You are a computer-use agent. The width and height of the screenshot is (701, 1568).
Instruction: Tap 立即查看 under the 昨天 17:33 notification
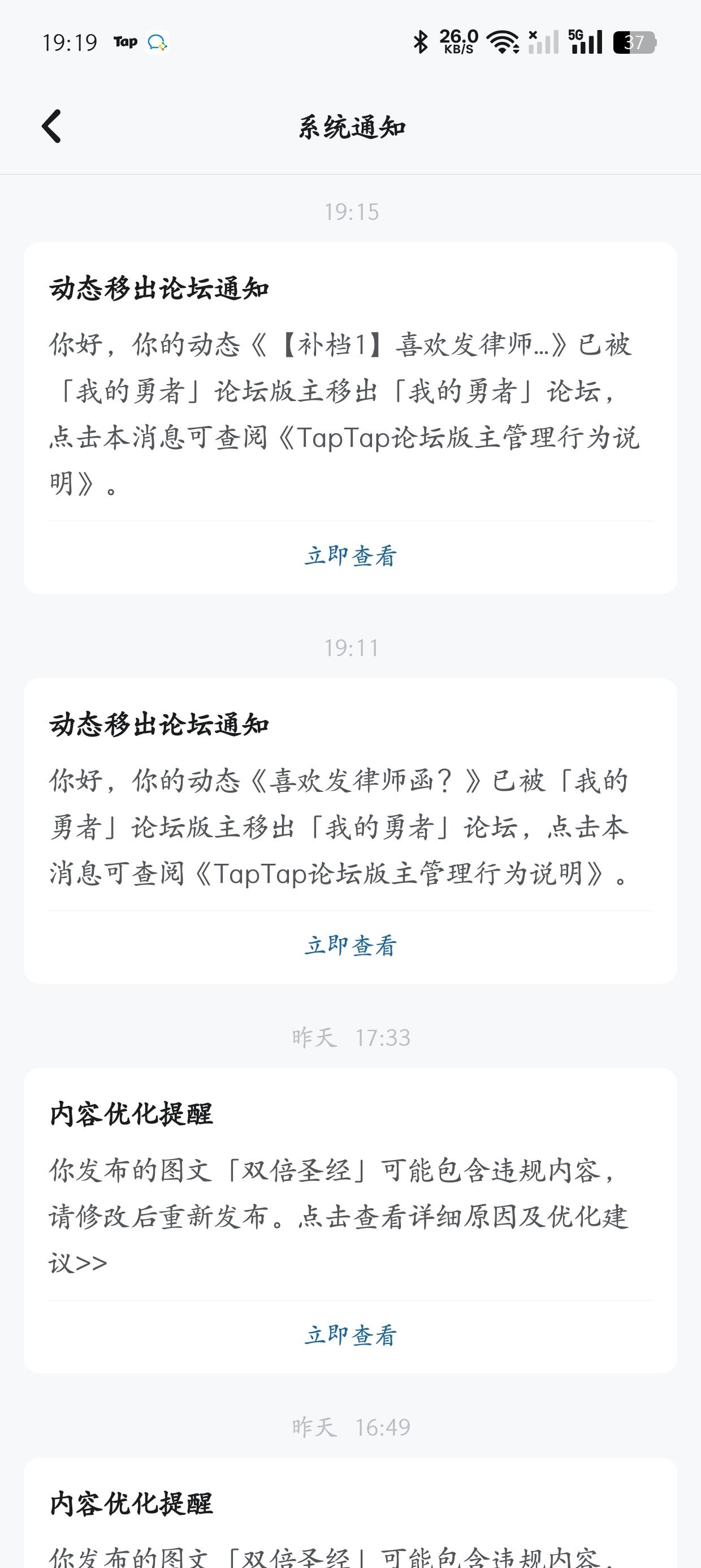pos(350,1336)
